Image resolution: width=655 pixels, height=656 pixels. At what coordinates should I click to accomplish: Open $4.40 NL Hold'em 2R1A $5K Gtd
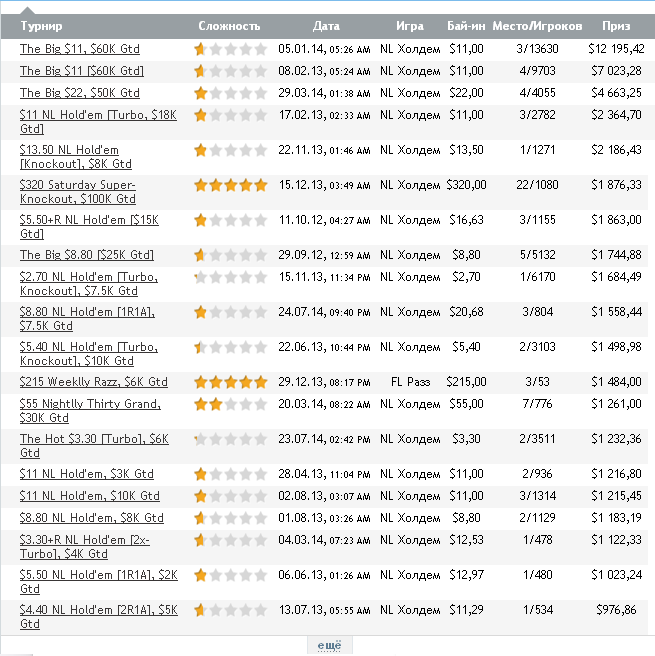click(x=99, y=610)
